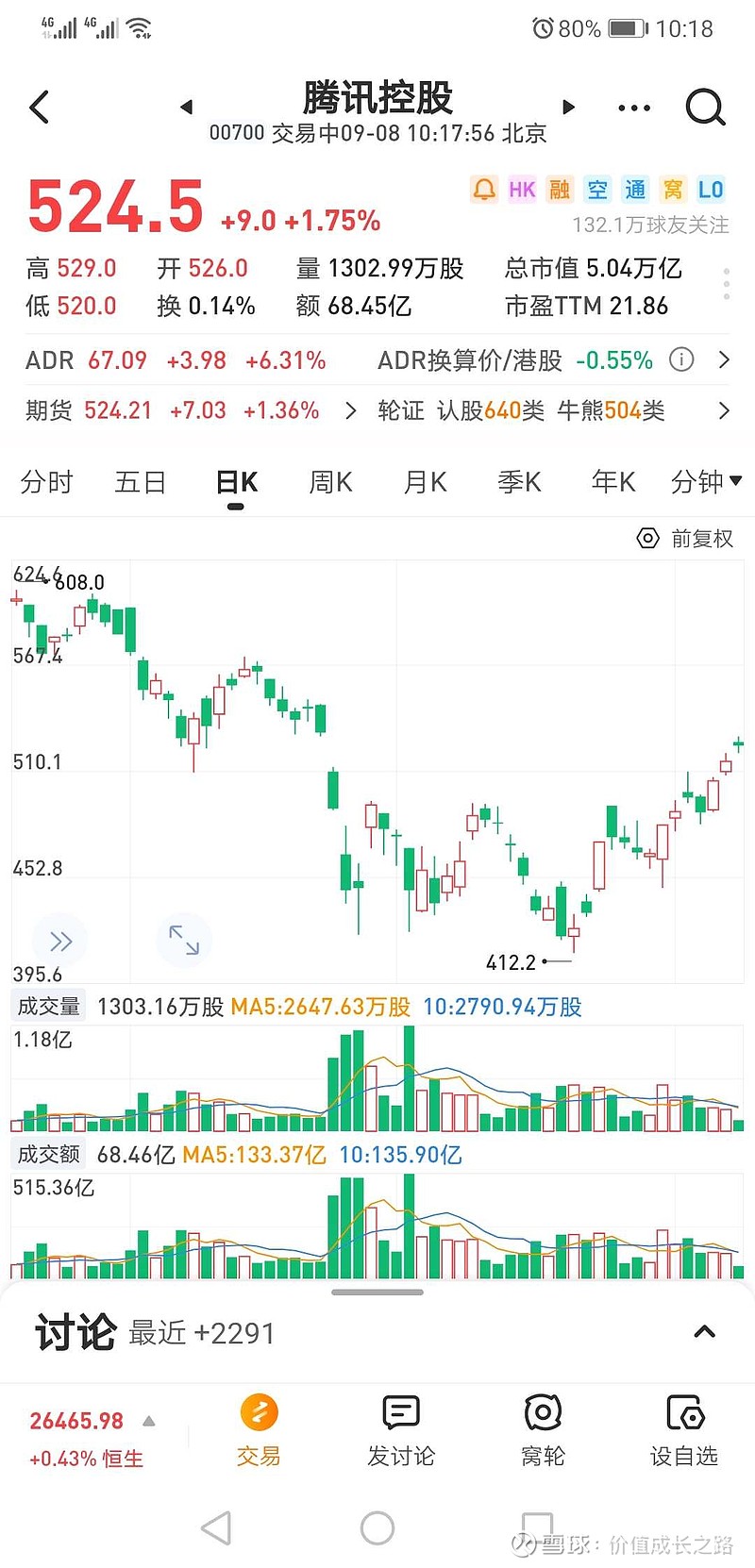
Task: Add stock with 设自选
Action: click(684, 1430)
